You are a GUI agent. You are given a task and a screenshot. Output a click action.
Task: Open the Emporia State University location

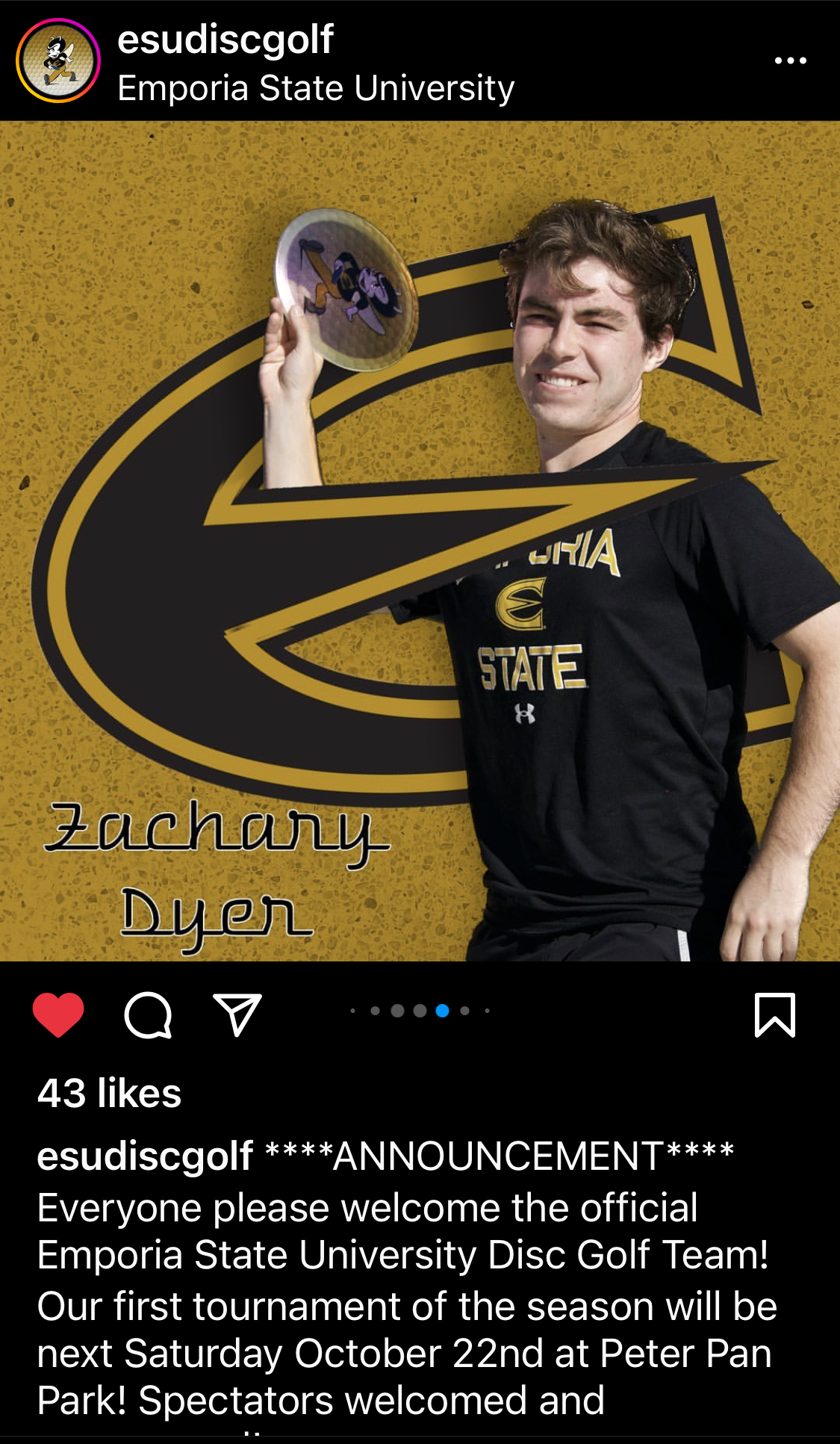pos(315,88)
